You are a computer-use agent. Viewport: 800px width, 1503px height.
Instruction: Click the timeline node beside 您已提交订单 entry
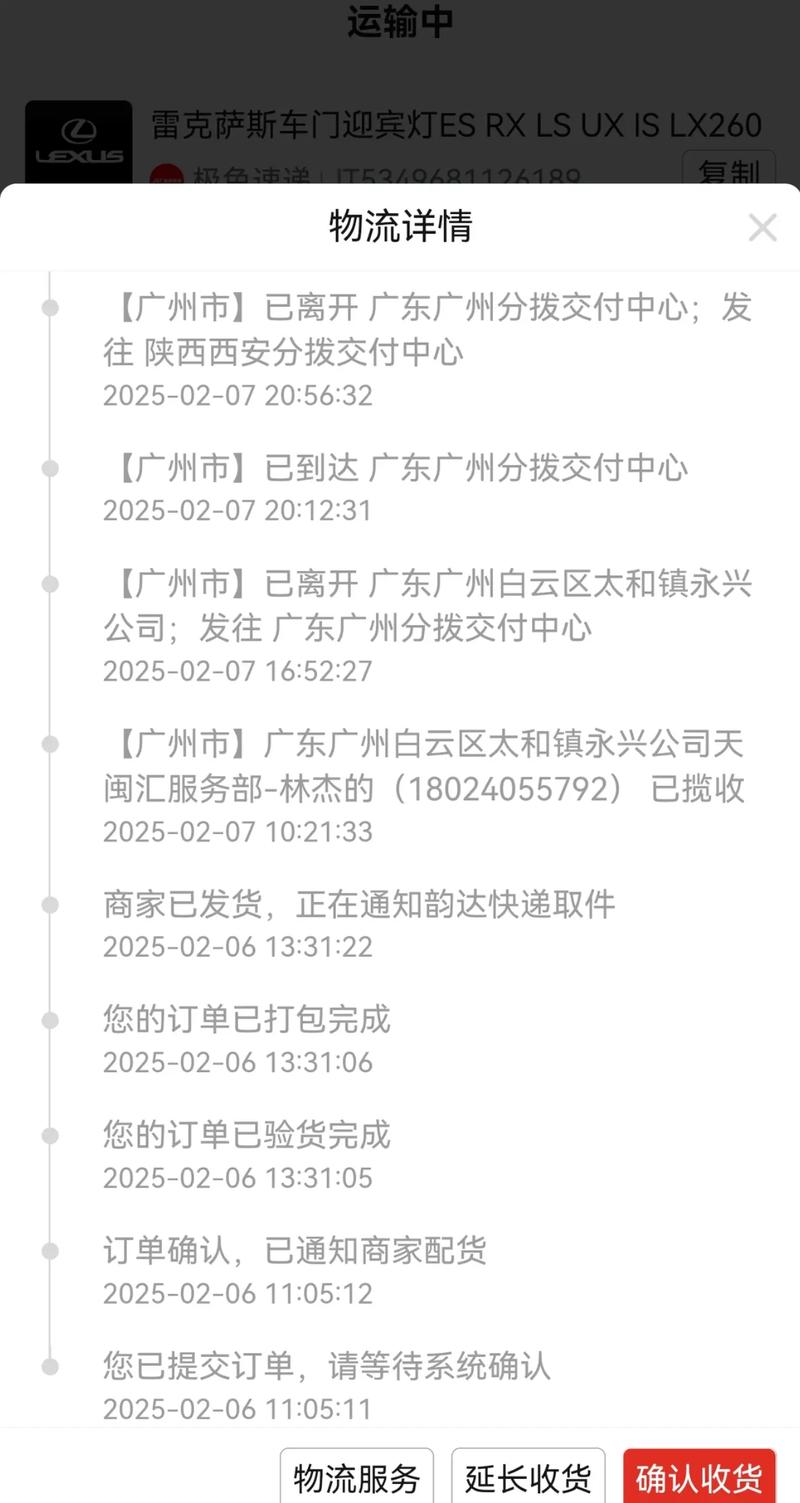48,1367
